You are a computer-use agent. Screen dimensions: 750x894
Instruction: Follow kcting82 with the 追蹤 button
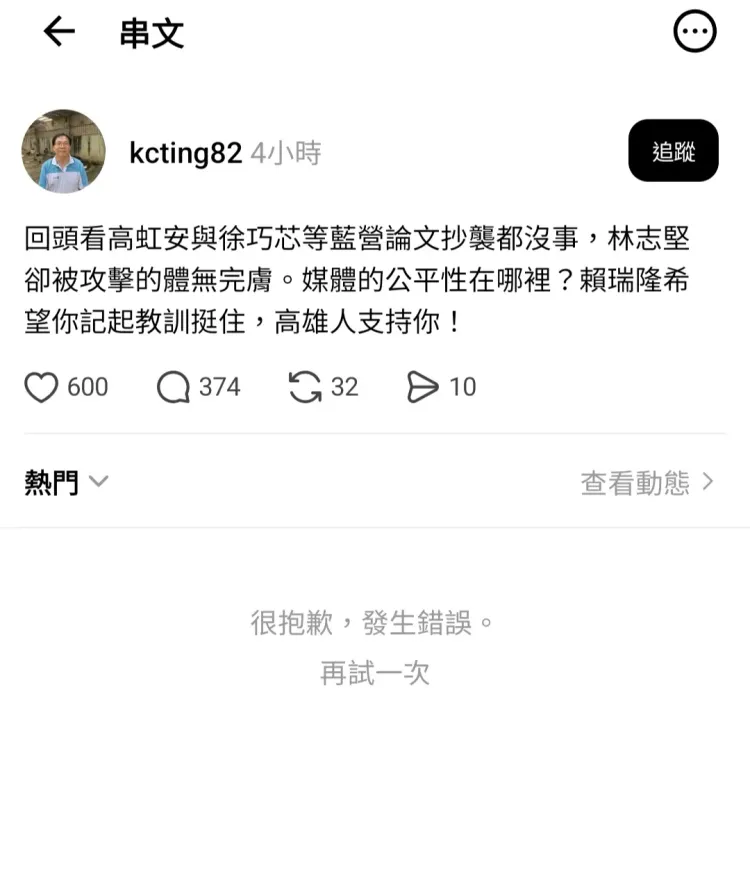point(673,151)
